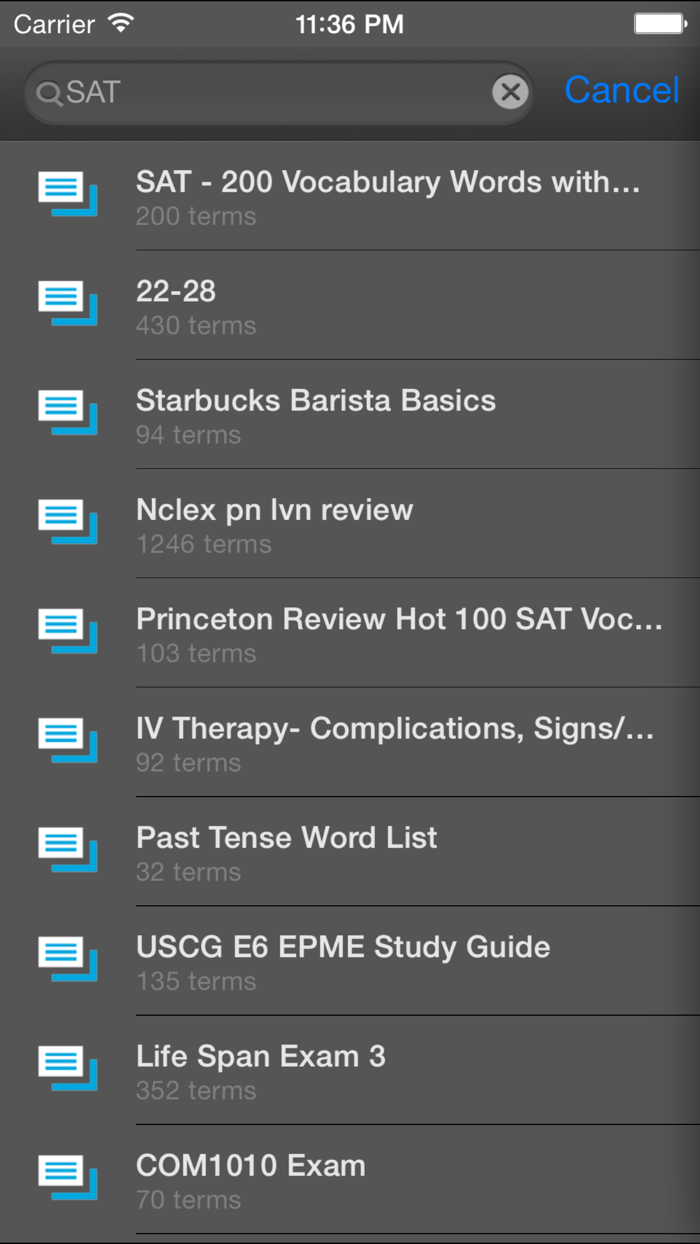Screen dimensions: 700x1244
Task: Open Starbucks Barista Basics set
Action: (x=388, y=415)
